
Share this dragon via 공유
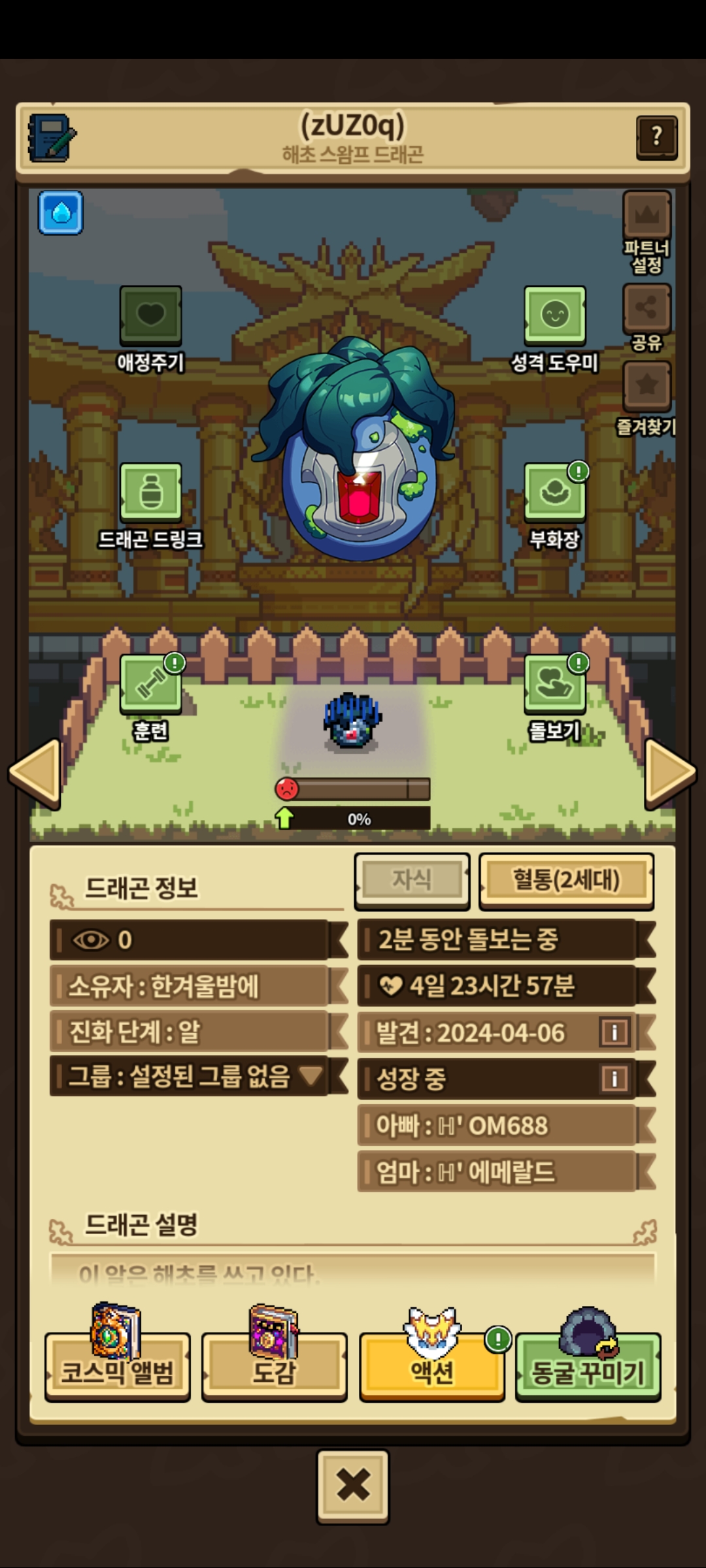coord(647,308)
